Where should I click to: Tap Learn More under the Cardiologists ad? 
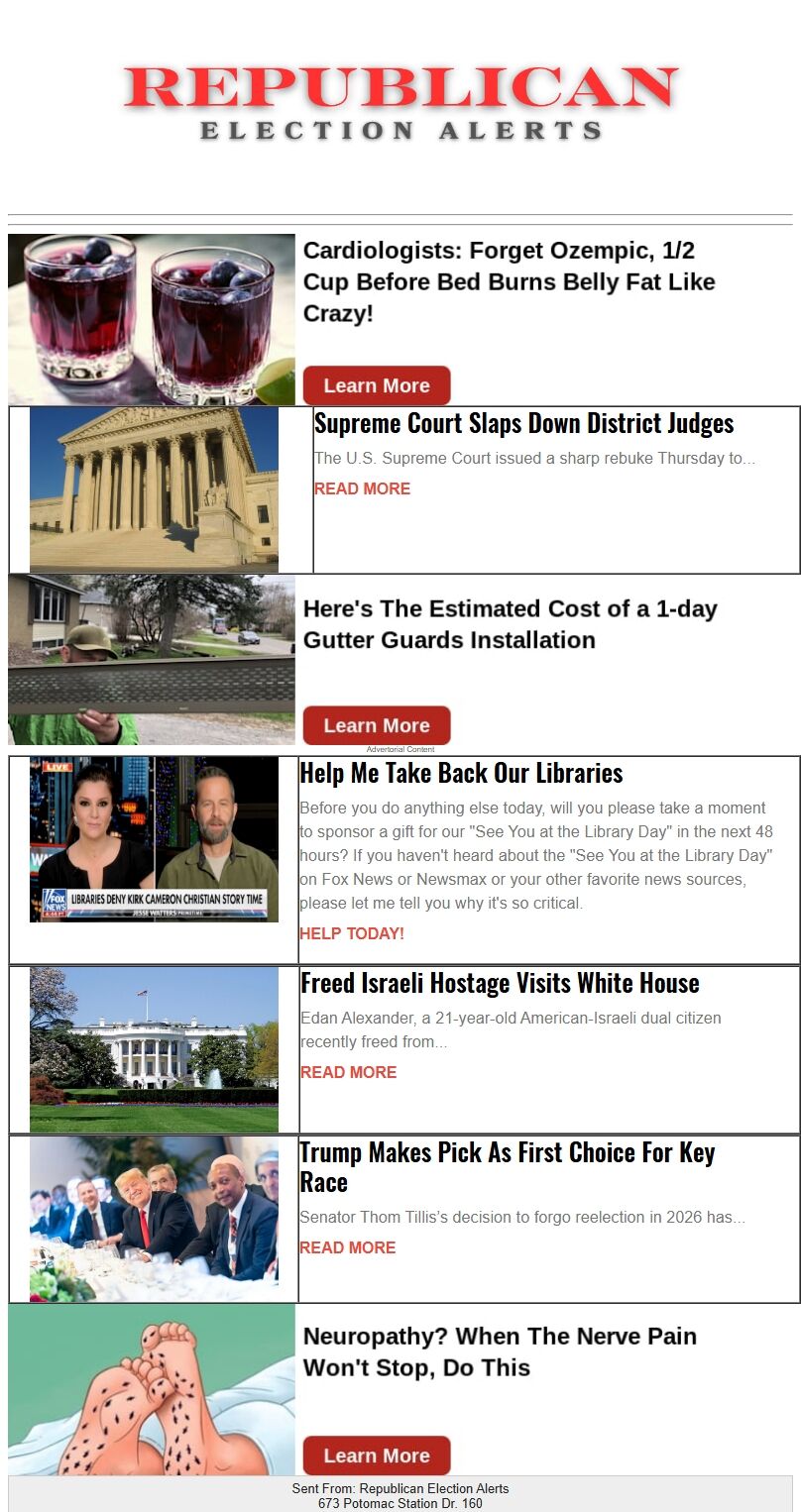click(377, 385)
